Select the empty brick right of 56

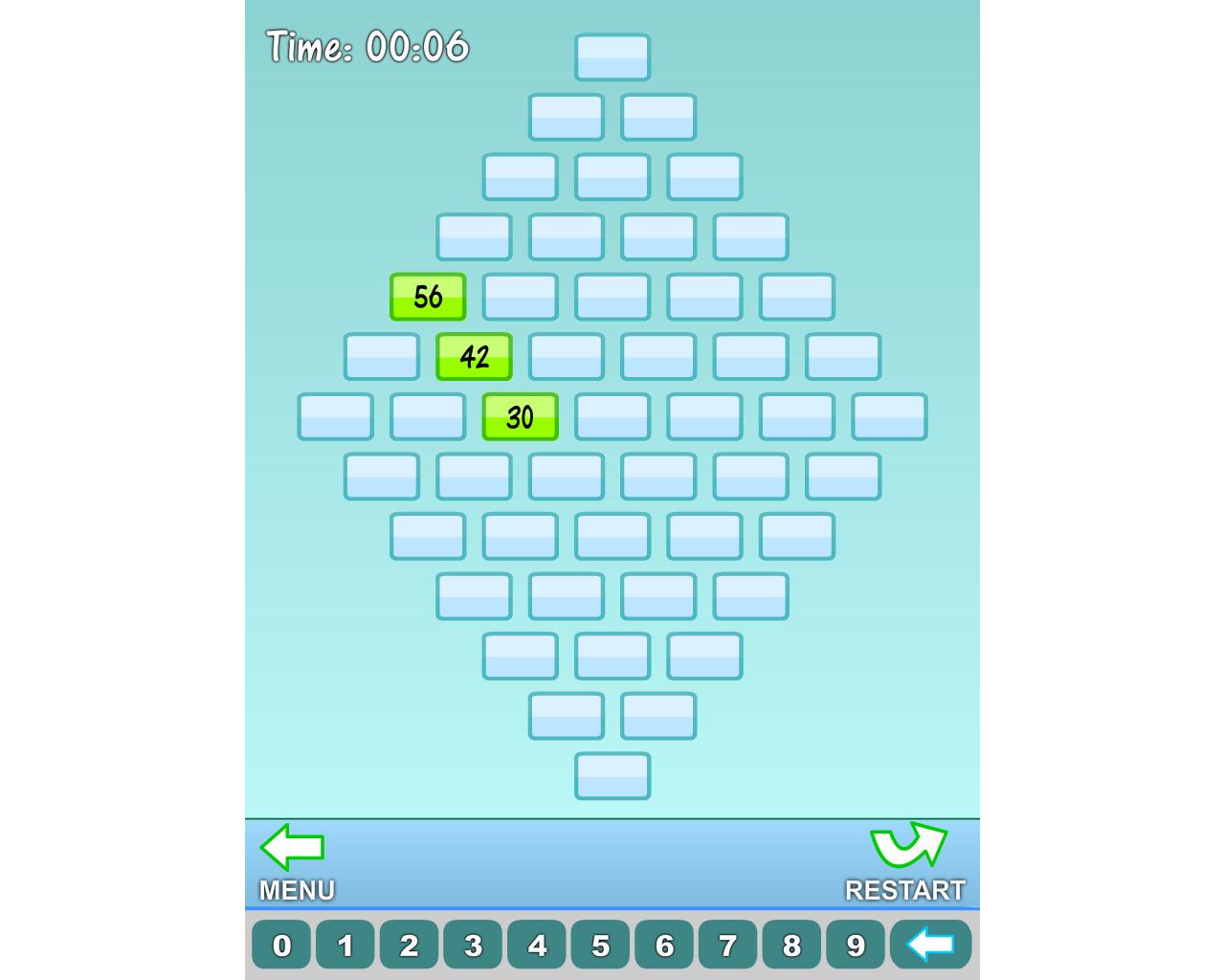coord(520,297)
